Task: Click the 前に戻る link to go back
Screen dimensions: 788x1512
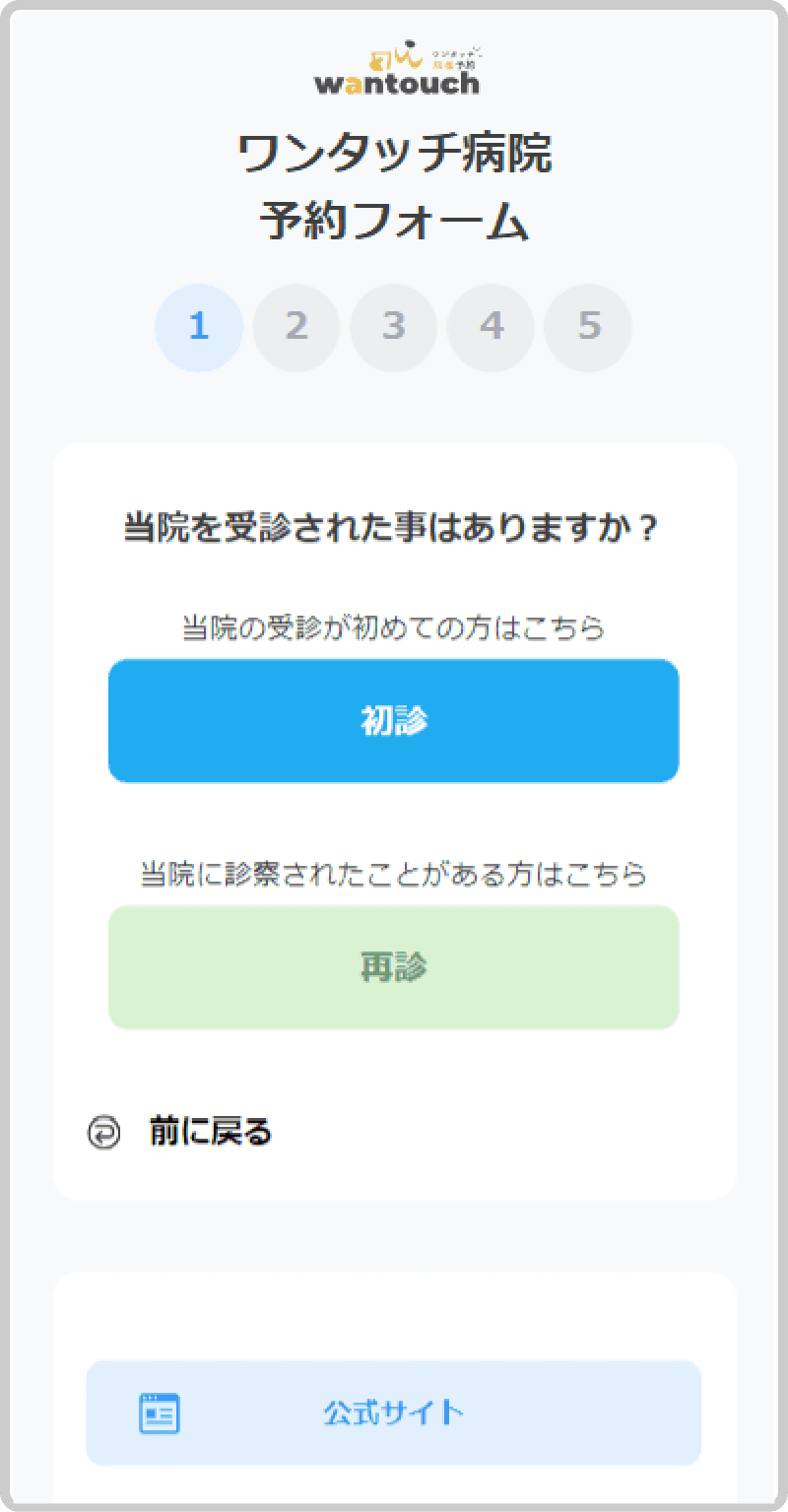Action: click(x=210, y=1131)
